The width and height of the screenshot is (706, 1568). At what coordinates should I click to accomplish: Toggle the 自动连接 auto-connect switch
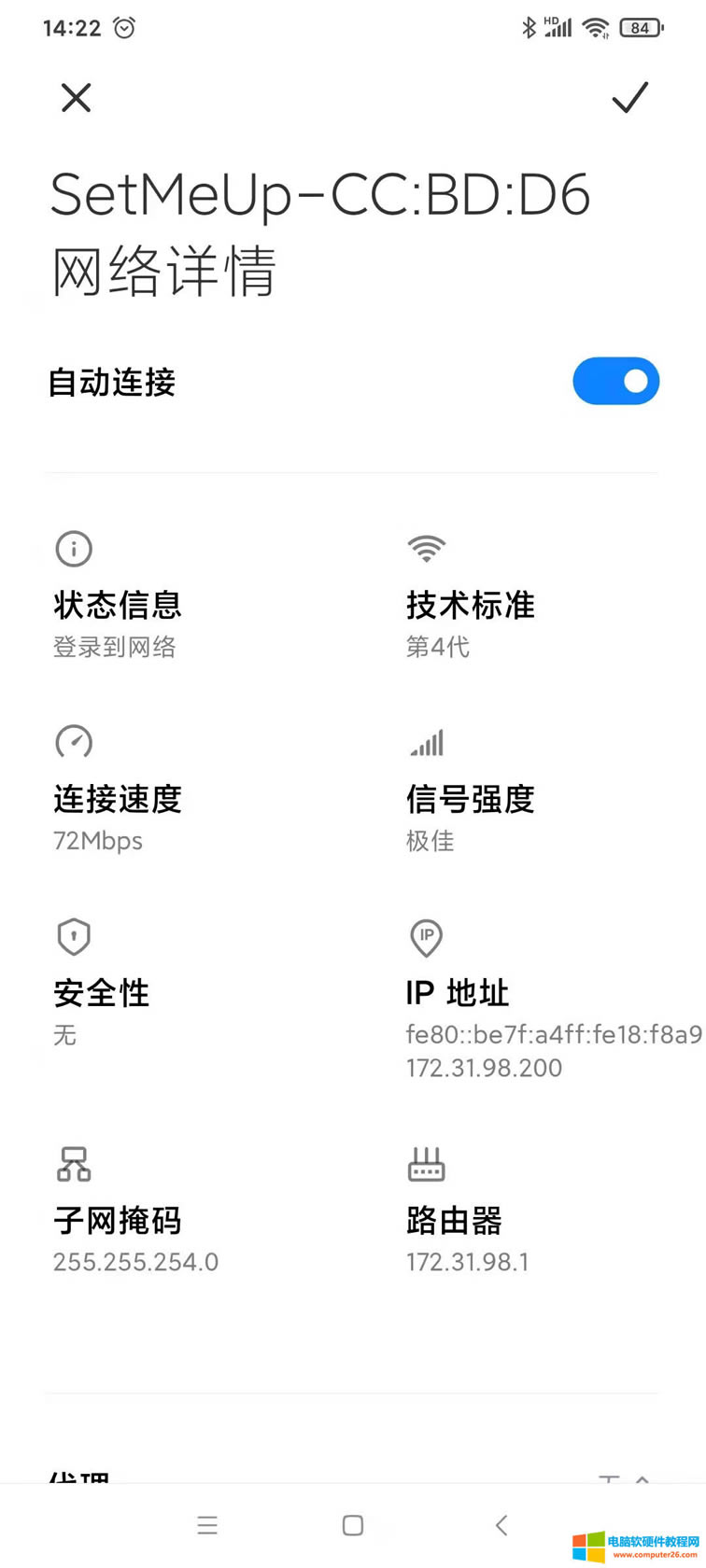tap(615, 381)
